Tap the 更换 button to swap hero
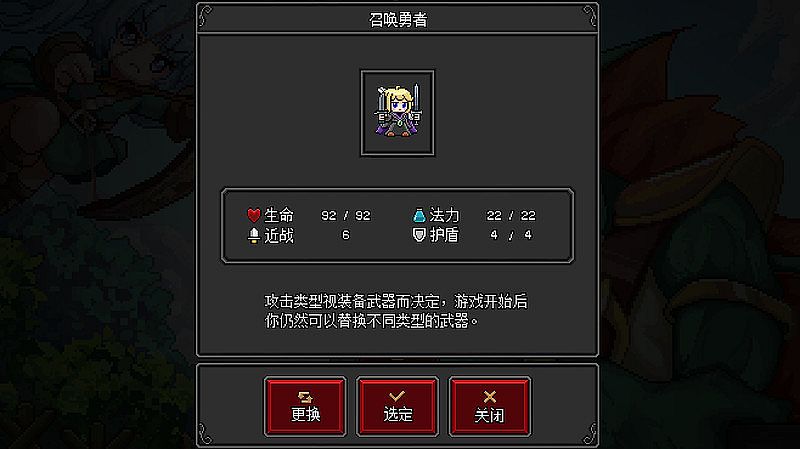The height and width of the screenshot is (449, 800). click(x=306, y=406)
